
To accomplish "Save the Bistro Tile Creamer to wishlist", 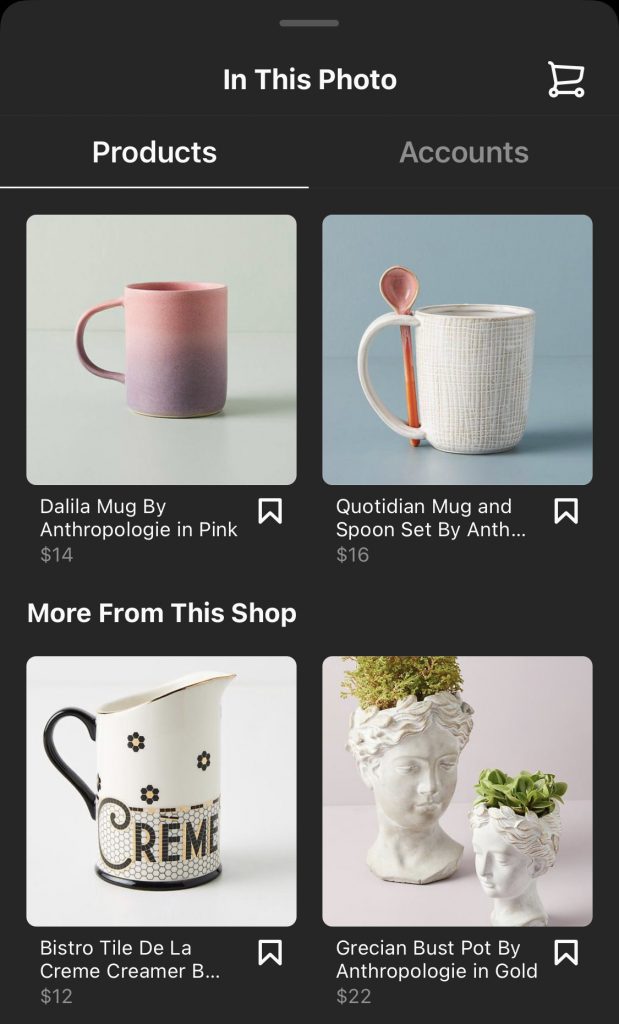I will click(270, 952).
